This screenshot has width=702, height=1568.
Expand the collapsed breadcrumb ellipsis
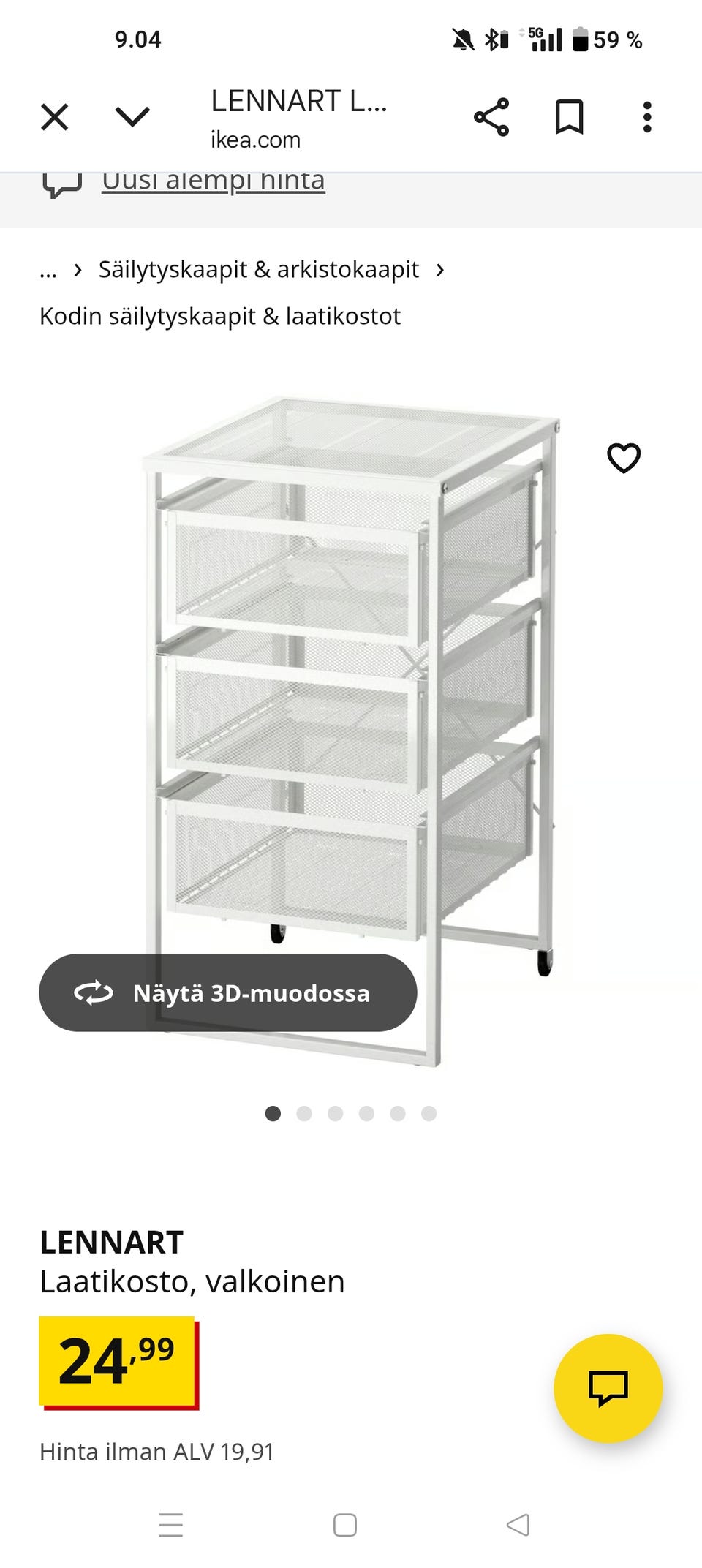(x=48, y=270)
